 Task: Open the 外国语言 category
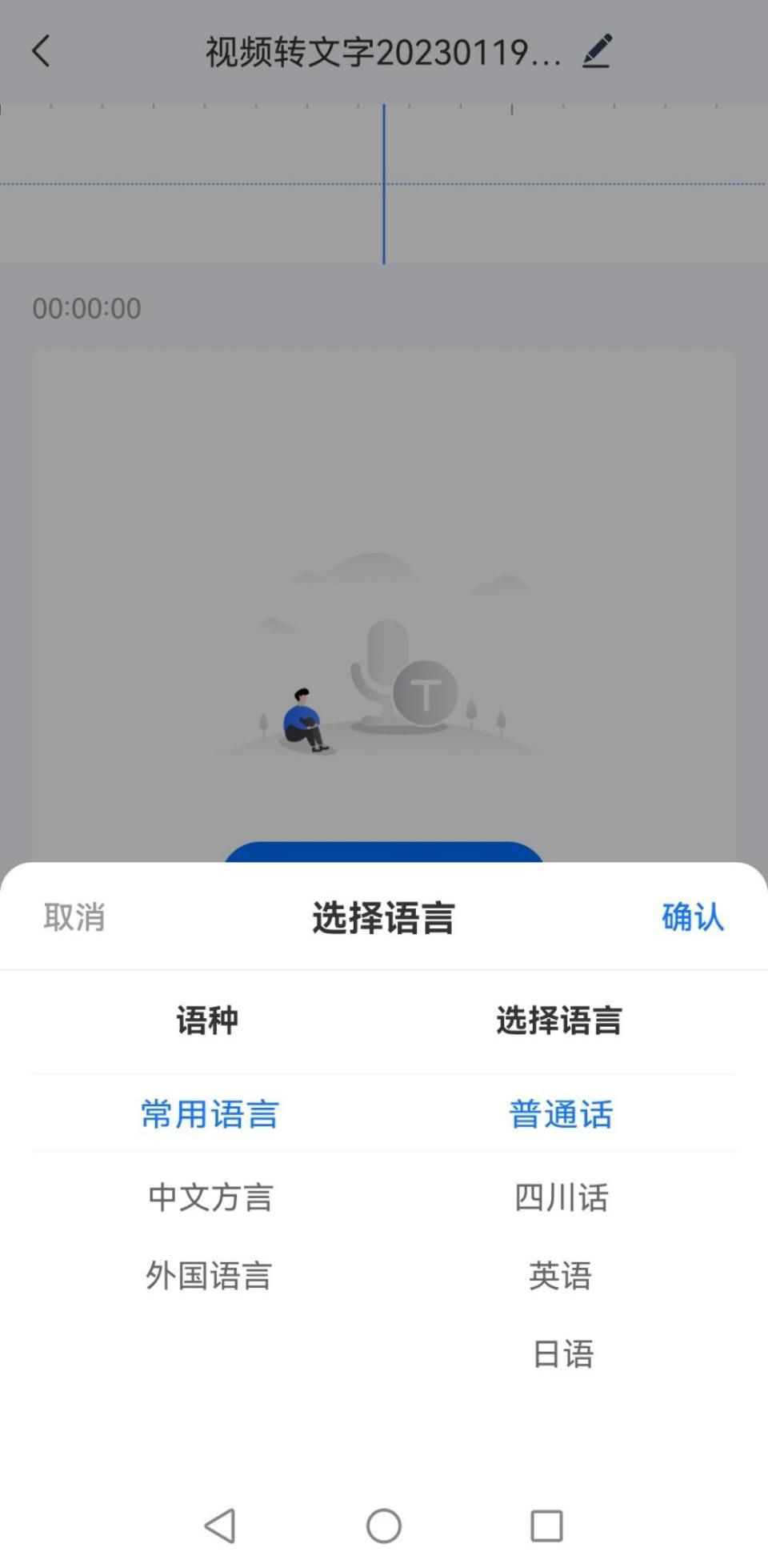tap(209, 1275)
